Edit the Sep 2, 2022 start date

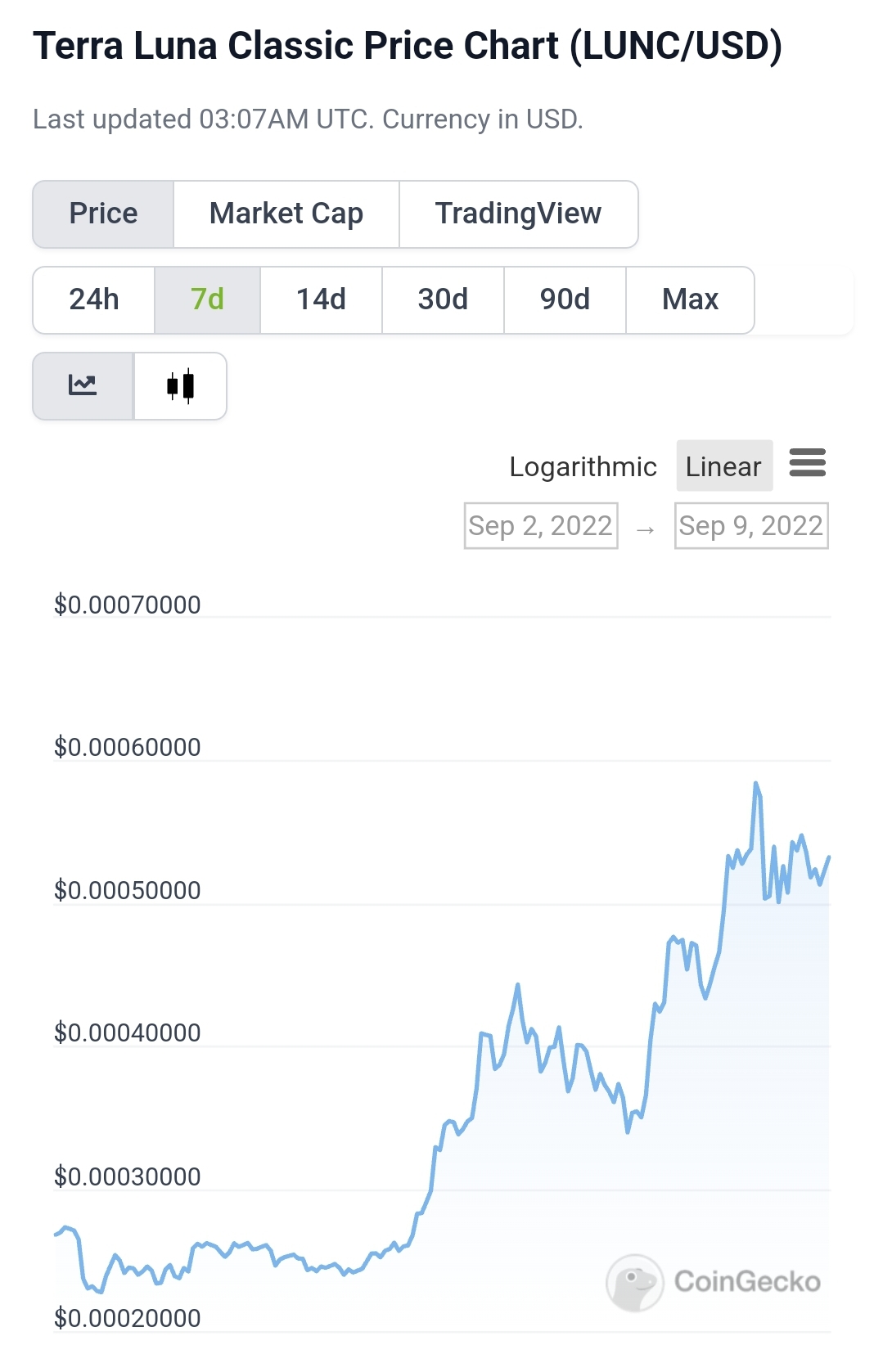pos(541,526)
